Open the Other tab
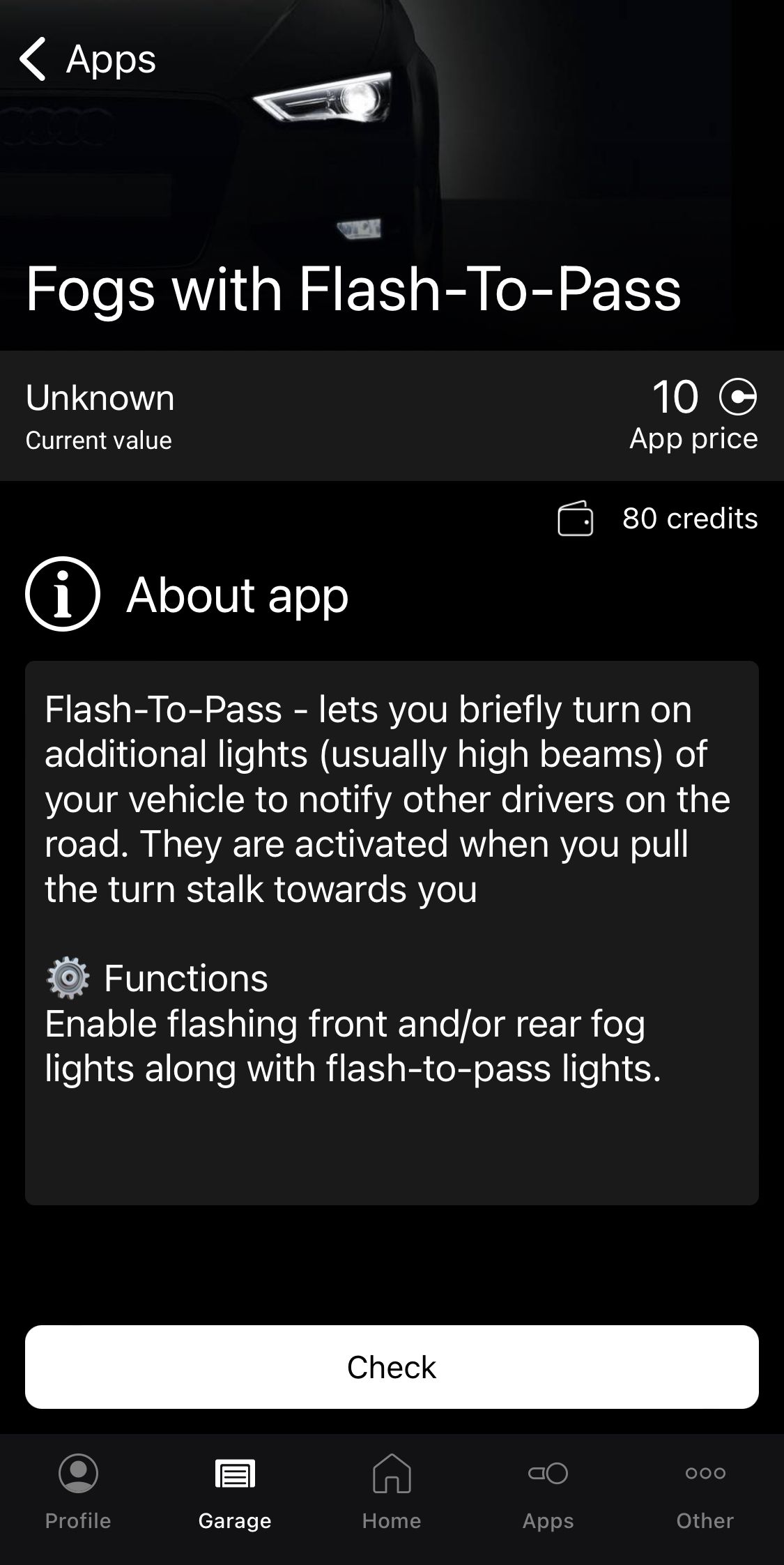 tap(705, 1492)
